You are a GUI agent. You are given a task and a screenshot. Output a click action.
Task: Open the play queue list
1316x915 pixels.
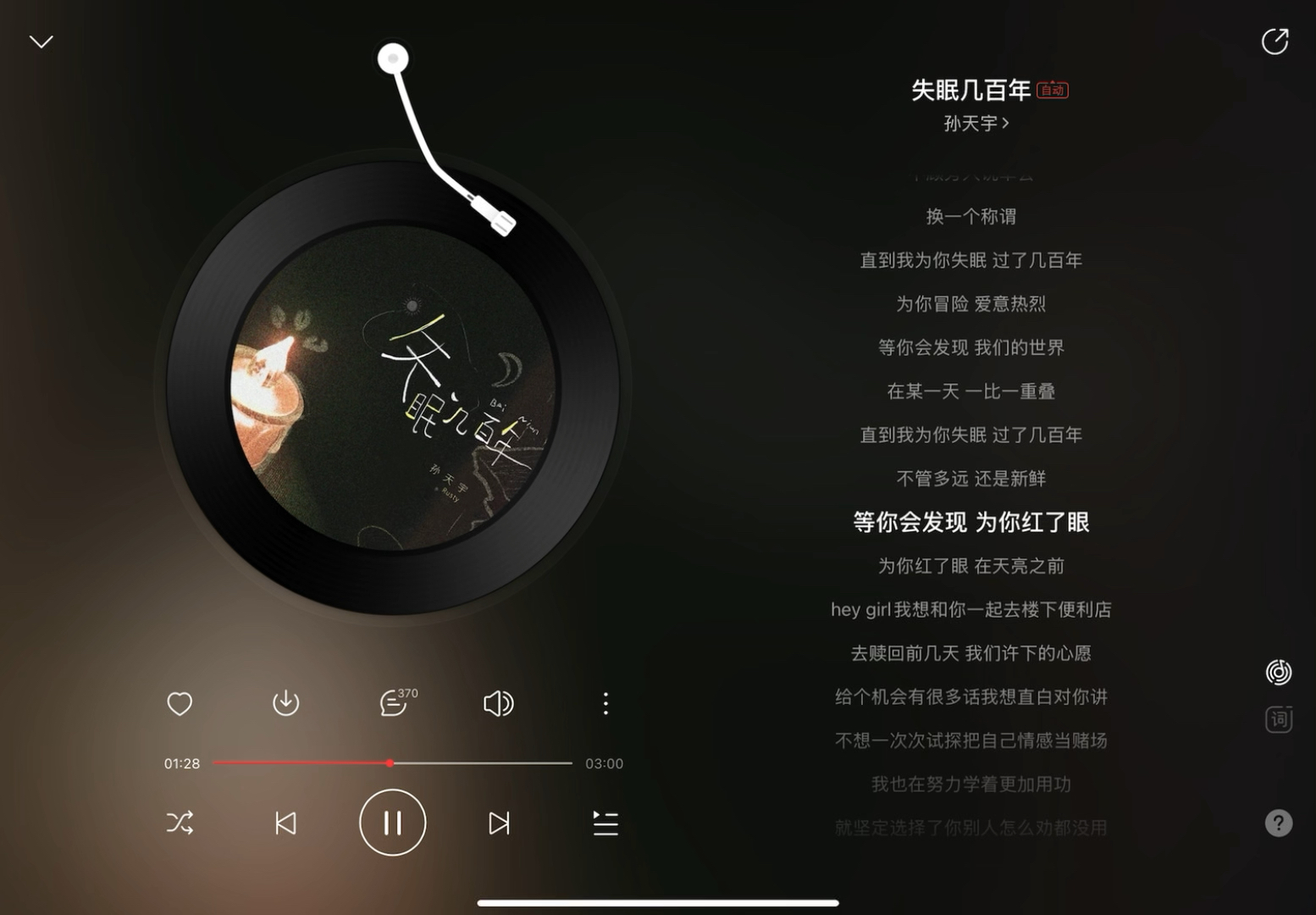[605, 823]
